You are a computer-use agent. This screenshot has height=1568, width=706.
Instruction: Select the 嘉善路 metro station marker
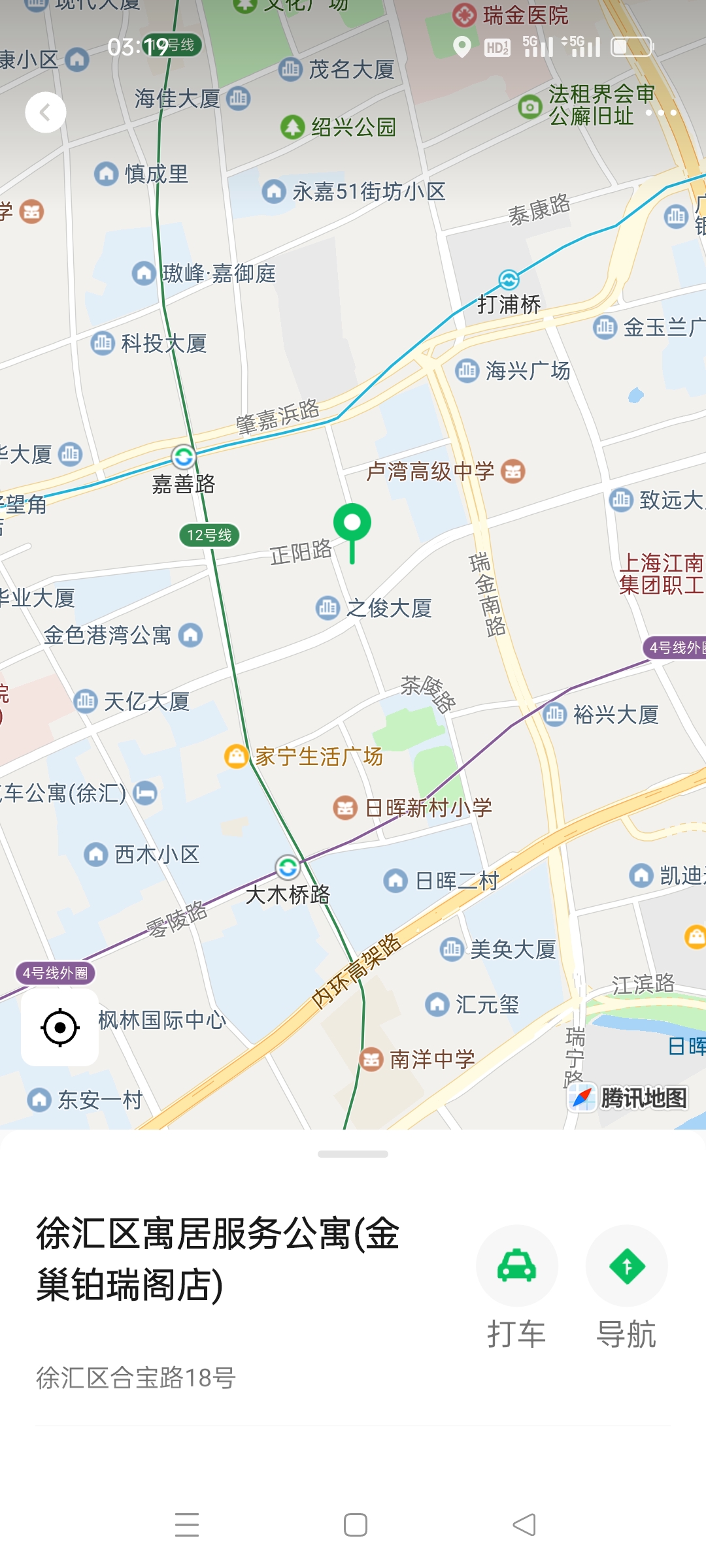pyautogui.click(x=184, y=457)
